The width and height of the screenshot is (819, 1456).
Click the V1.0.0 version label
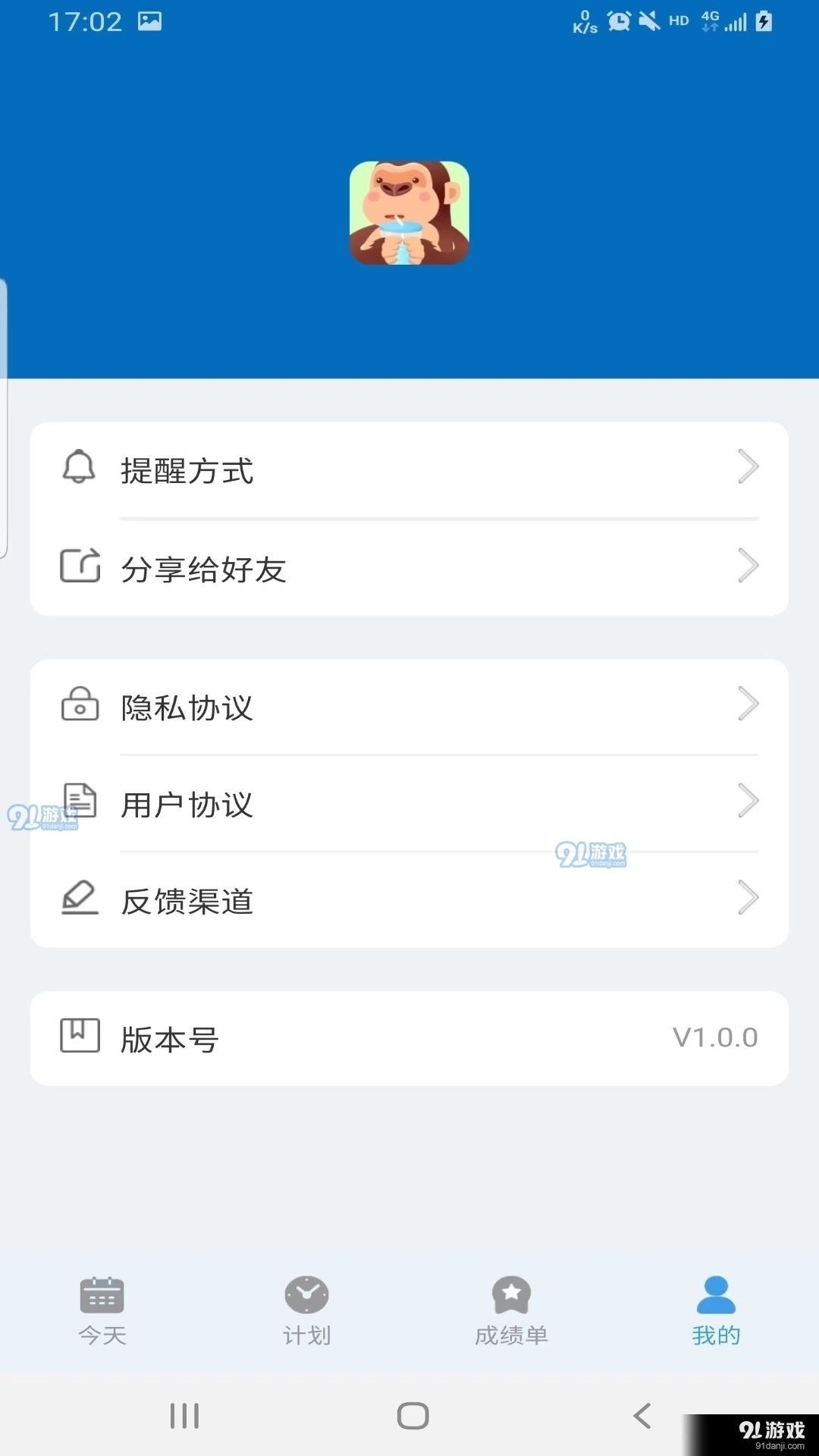(714, 1037)
